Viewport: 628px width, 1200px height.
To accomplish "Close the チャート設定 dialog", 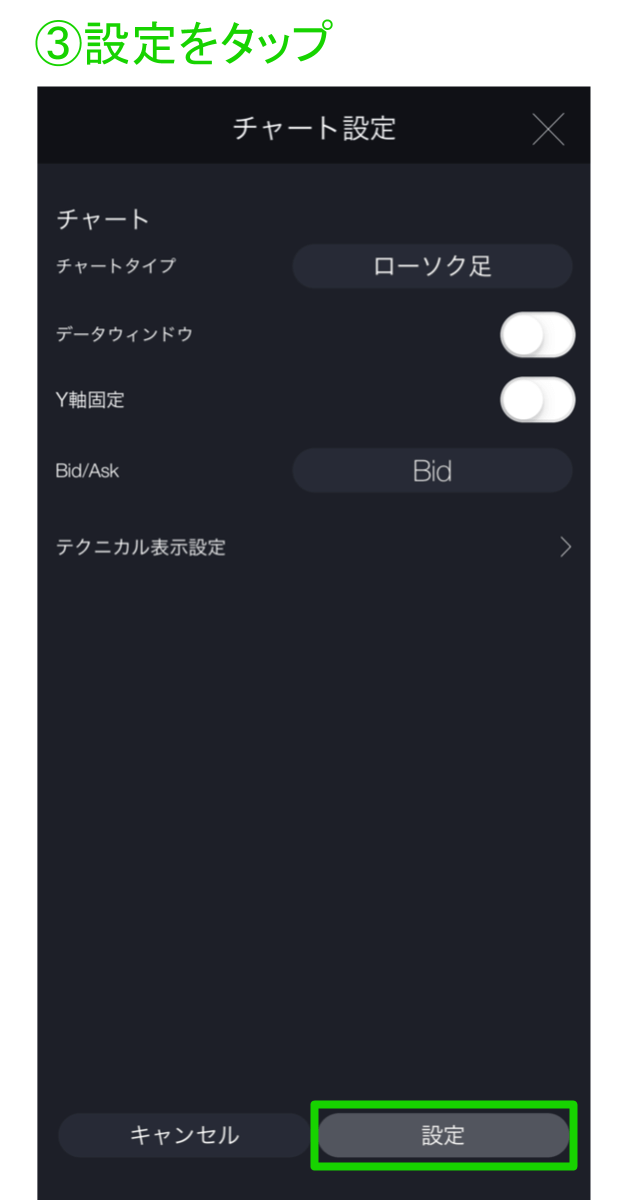I will coord(548,128).
